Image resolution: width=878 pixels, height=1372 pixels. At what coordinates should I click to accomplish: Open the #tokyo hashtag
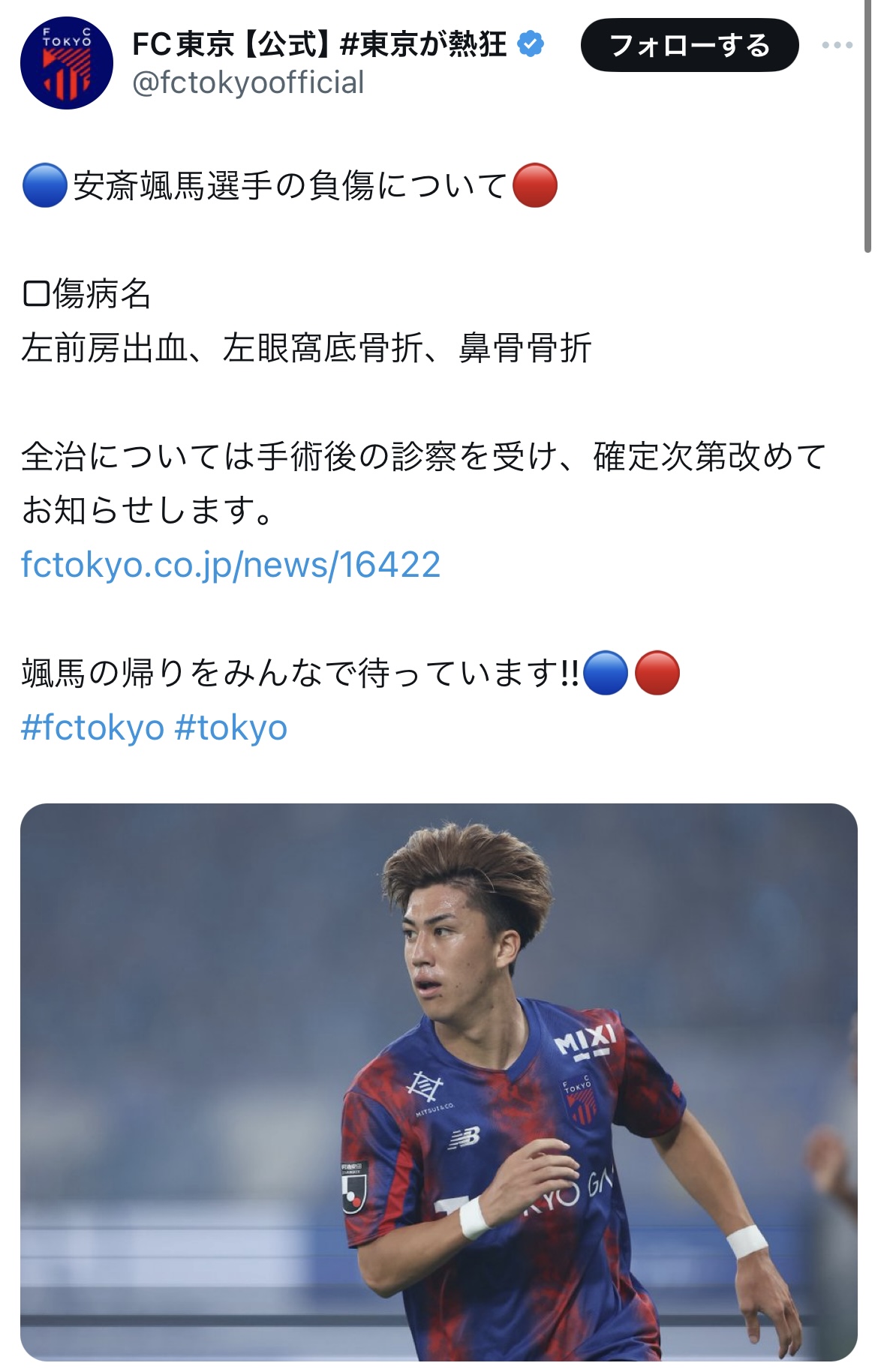(231, 728)
